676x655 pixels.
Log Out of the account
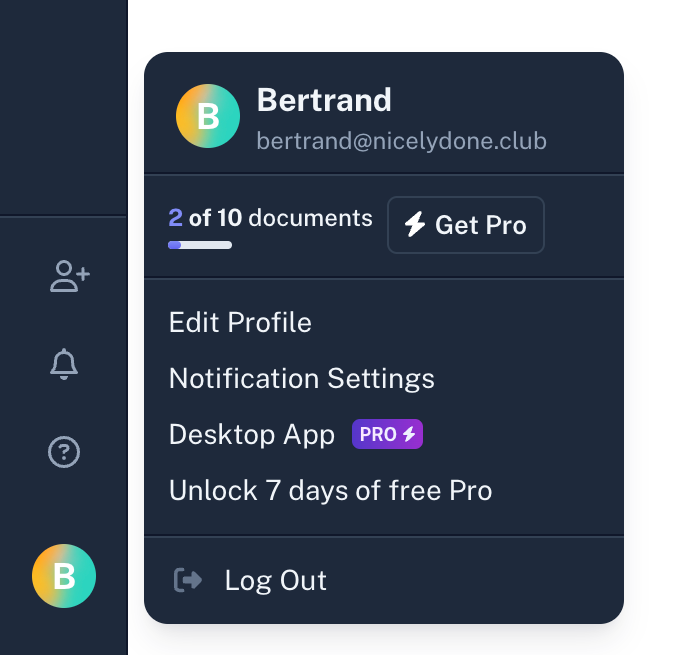[275, 580]
